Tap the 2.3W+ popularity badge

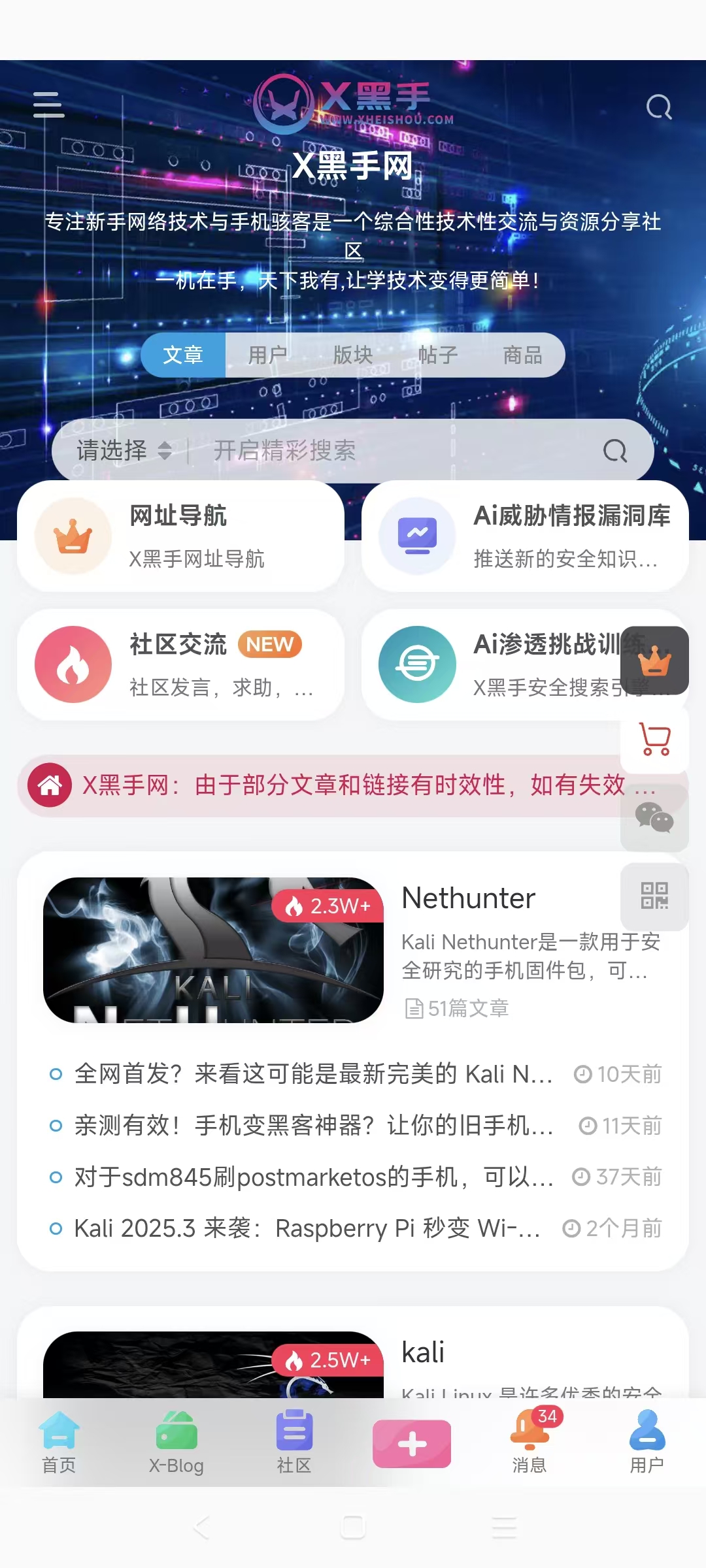327,906
